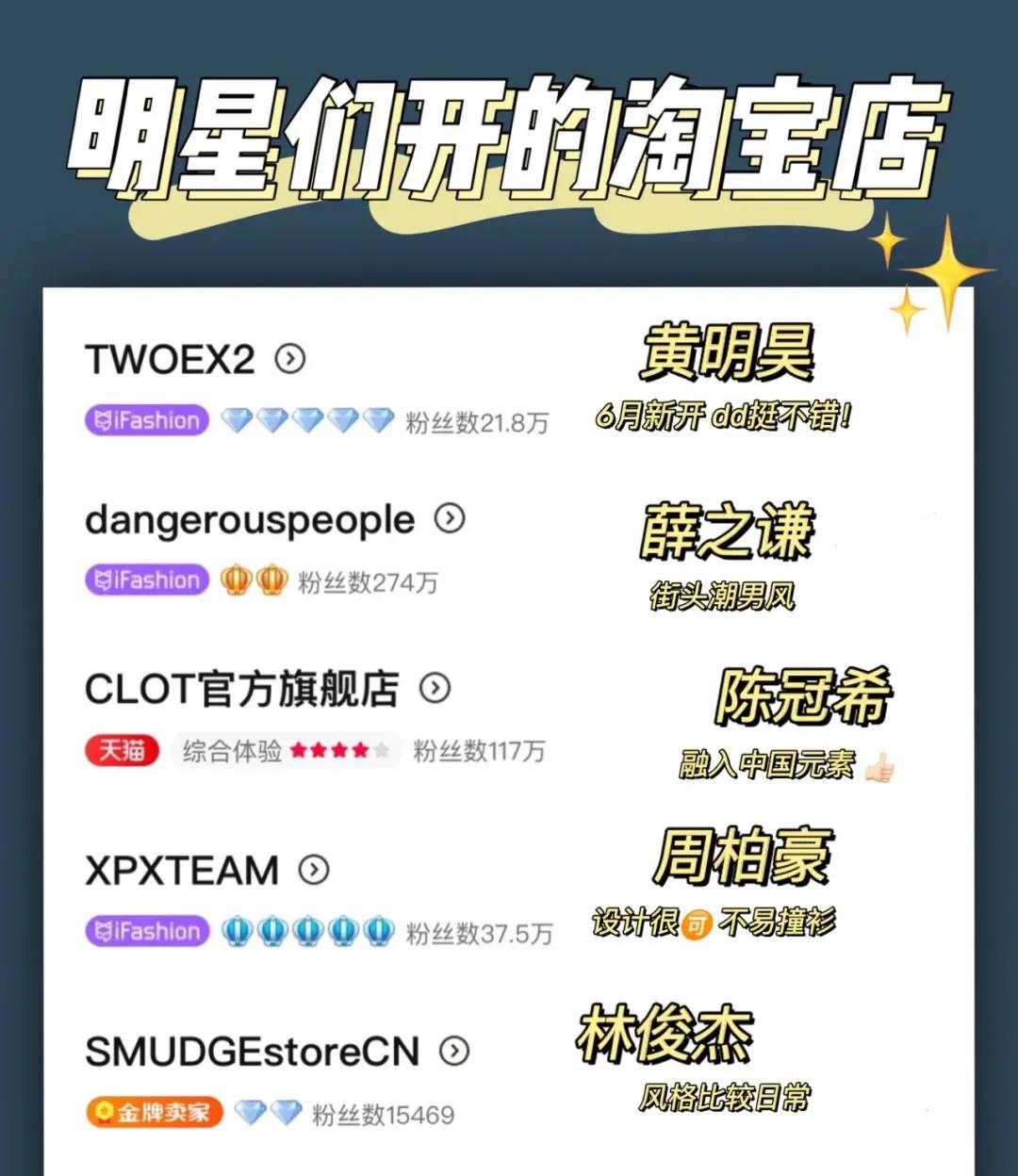Open the dangerouspeople store link
This screenshot has width=1018, height=1176.
click(247, 519)
